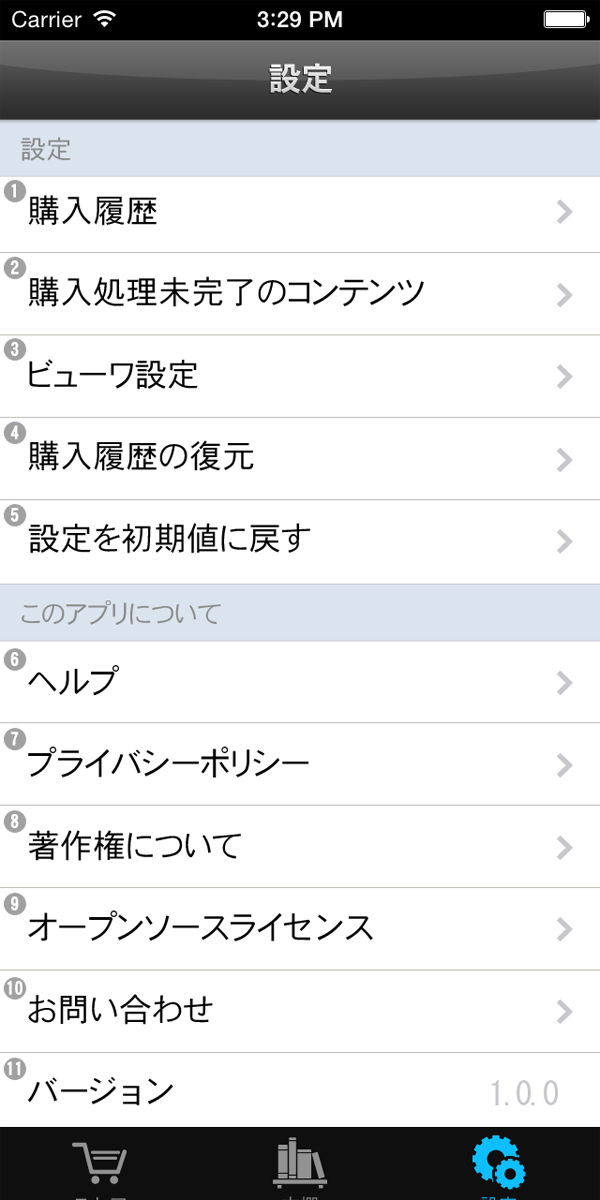Image resolution: width=600 pixels, height=1200 pixels.
Task: Switch to the bookshelf tab
Action: pos(300,1166)
